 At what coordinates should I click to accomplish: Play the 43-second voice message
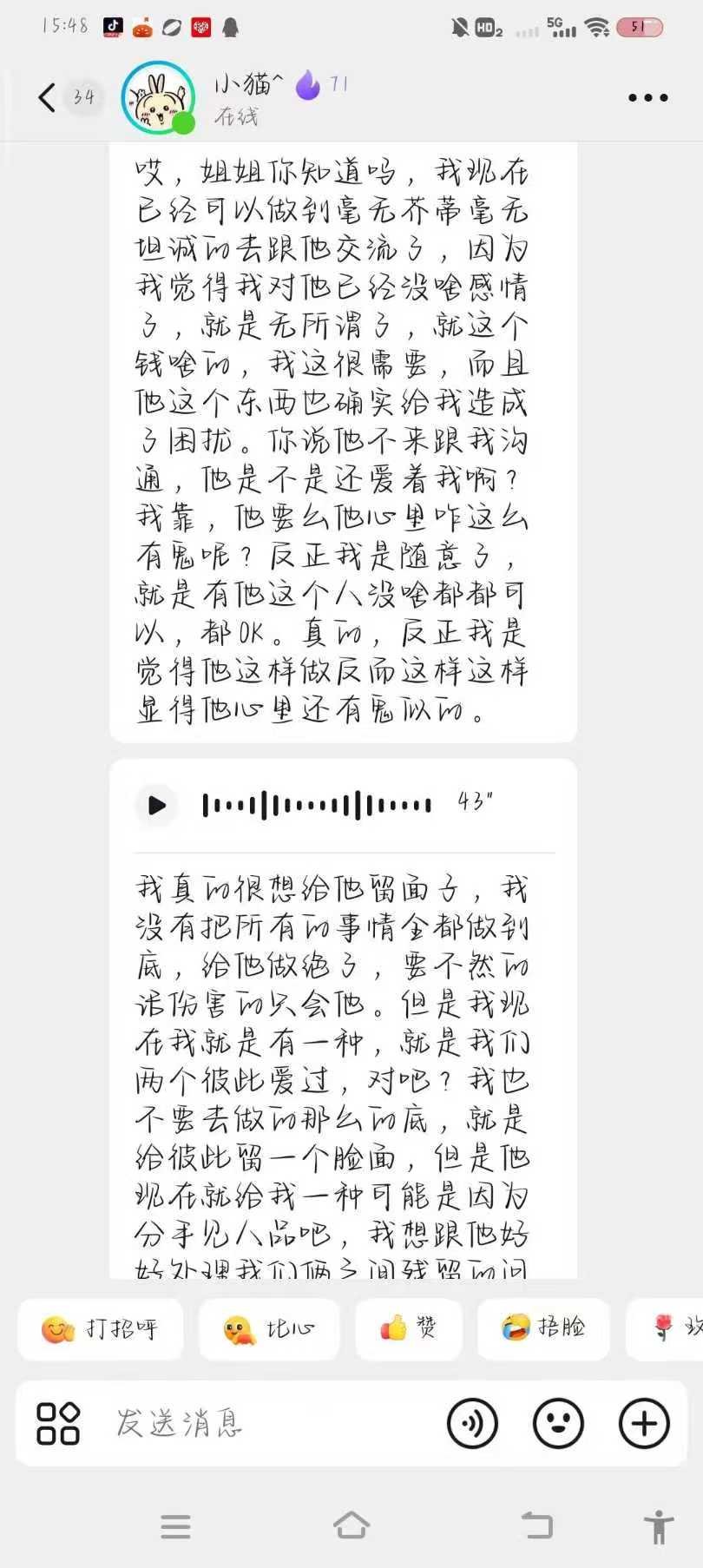pyautogui.click(x=156, y=805)
